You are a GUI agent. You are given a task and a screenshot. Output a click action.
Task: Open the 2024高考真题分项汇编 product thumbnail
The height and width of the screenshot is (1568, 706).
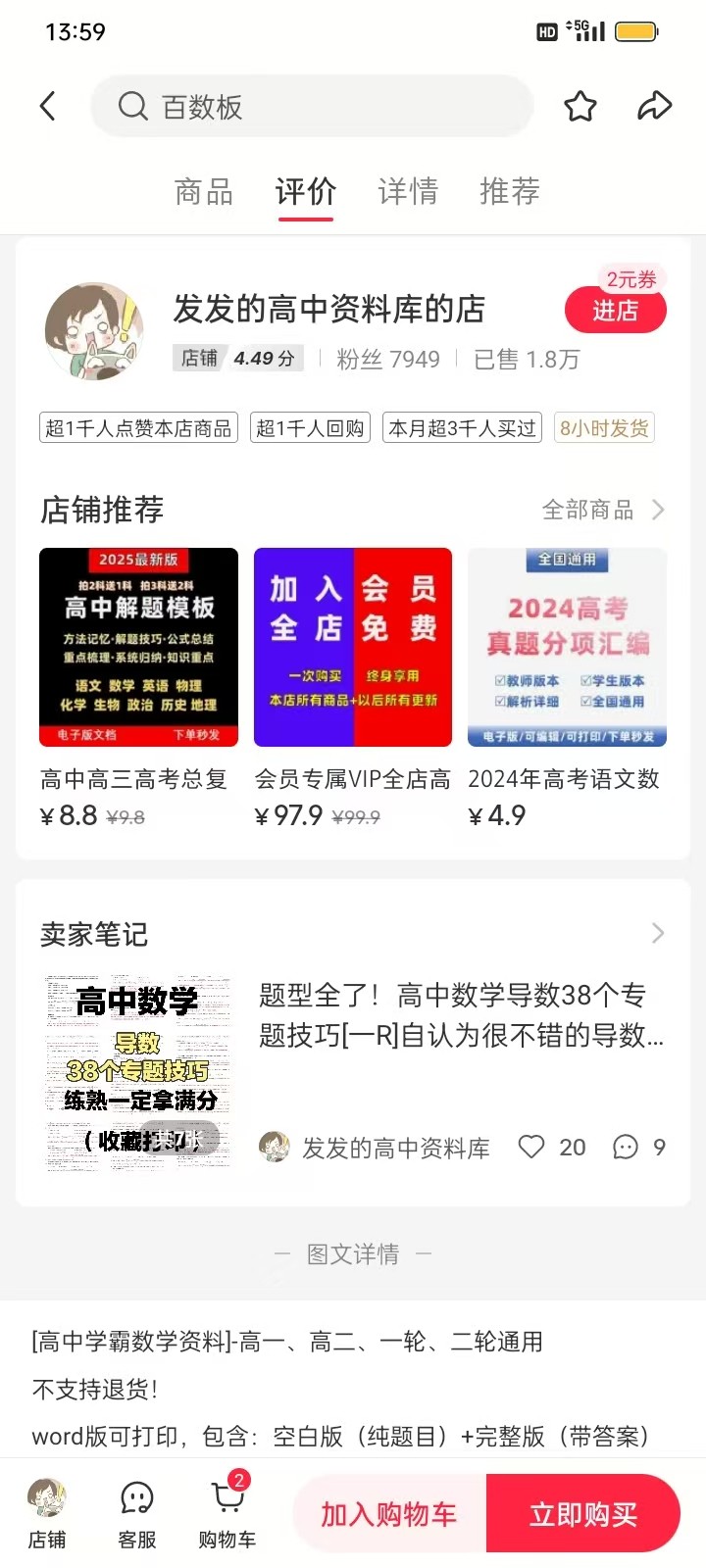[568, 647]
